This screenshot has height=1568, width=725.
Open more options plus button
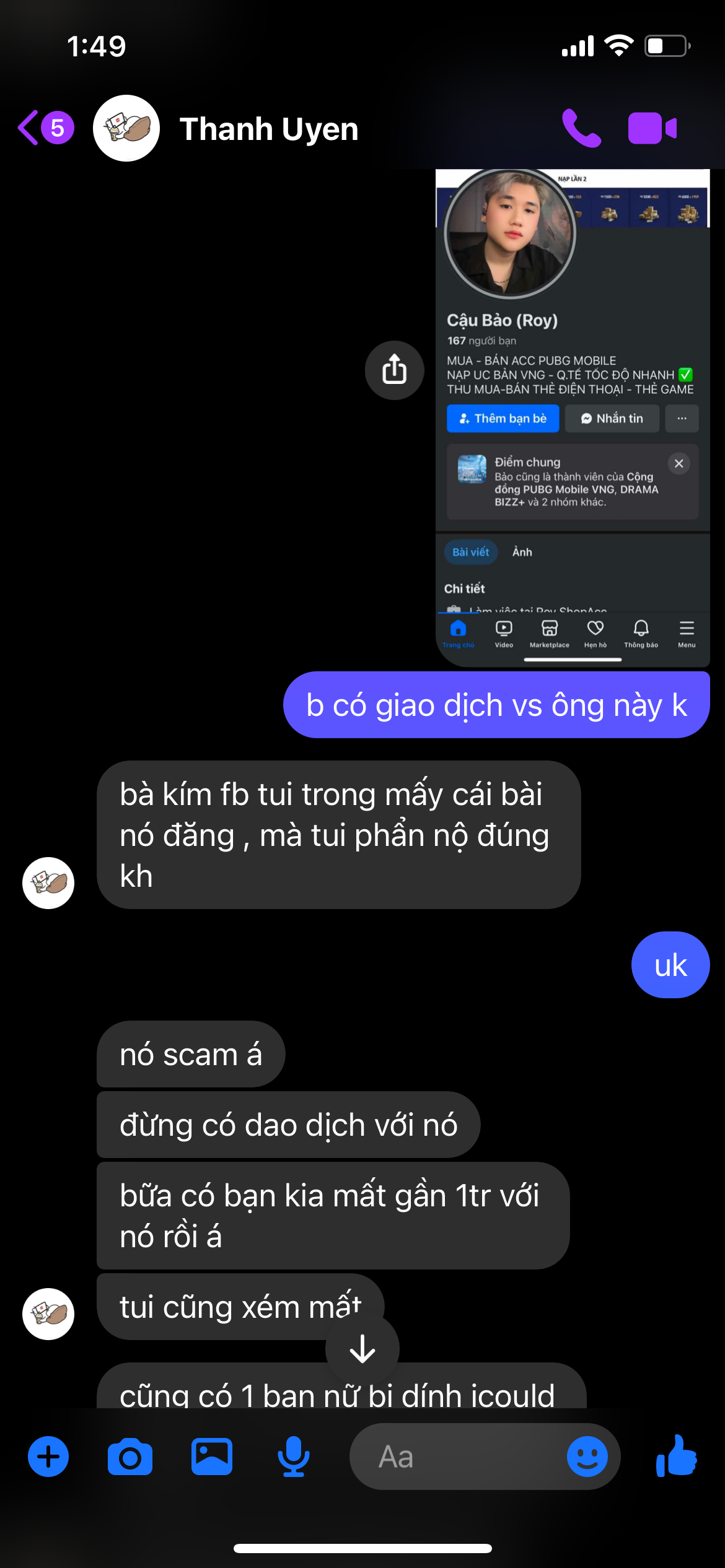click(48, 1457)
